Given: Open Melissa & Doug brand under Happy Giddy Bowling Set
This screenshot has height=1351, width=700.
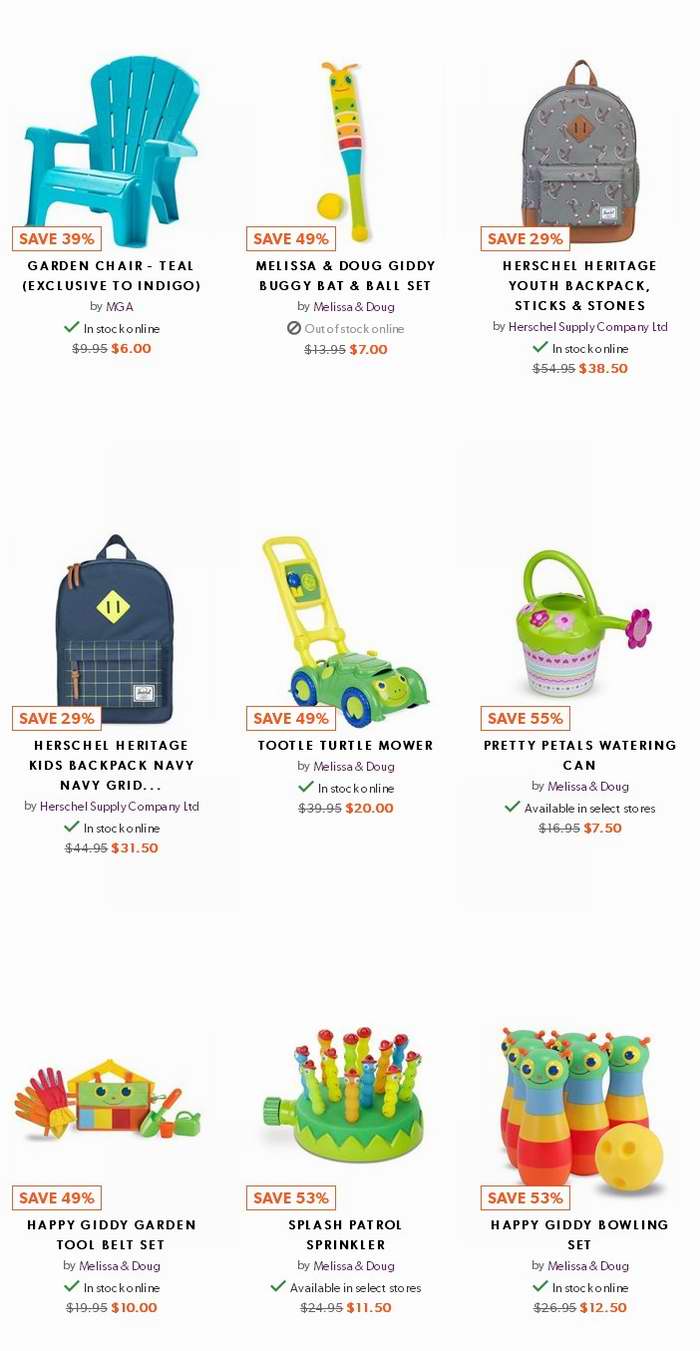Looking at the screenshot, I should coord(588,1266).
